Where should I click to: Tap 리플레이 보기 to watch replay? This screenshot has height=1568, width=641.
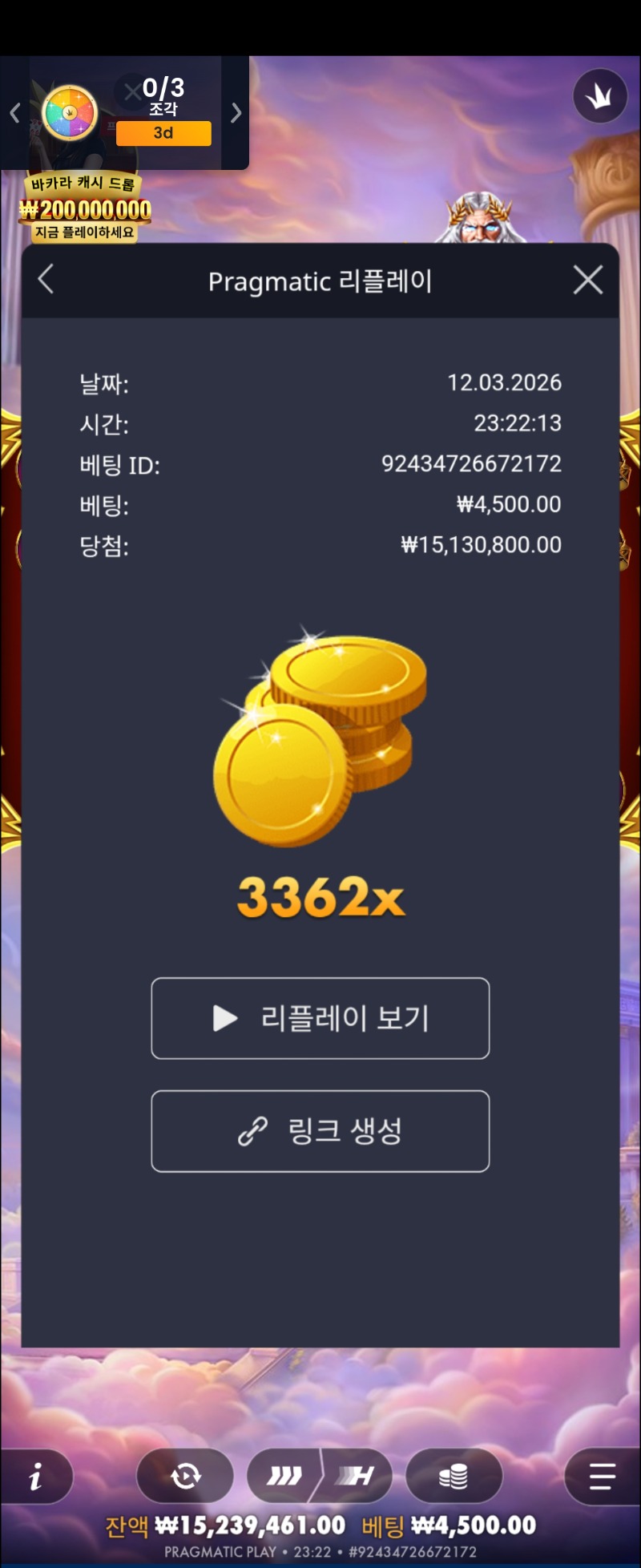tap(320, 1018)
